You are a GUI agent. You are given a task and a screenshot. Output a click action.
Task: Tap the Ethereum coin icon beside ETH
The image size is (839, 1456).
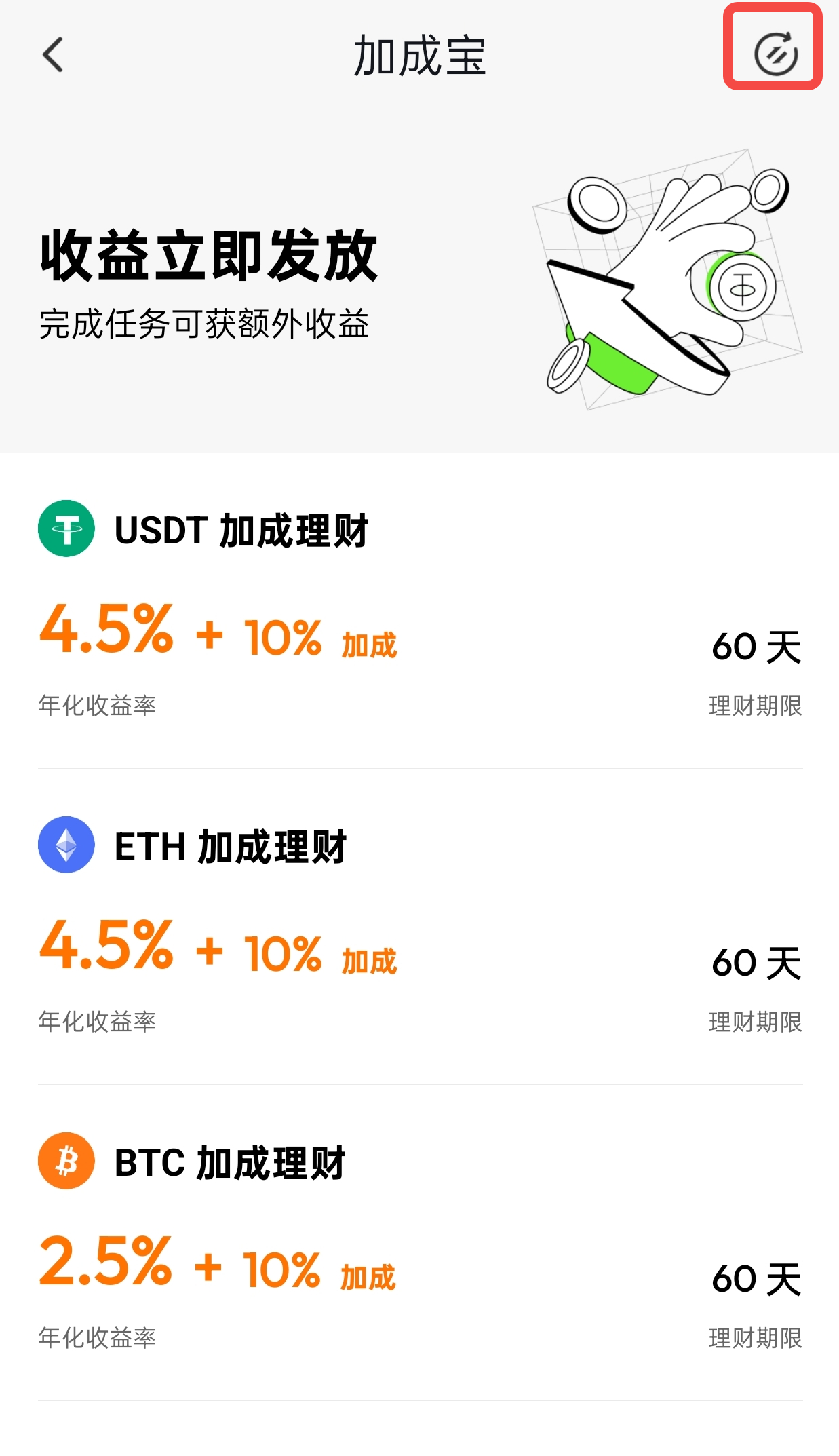66,846
